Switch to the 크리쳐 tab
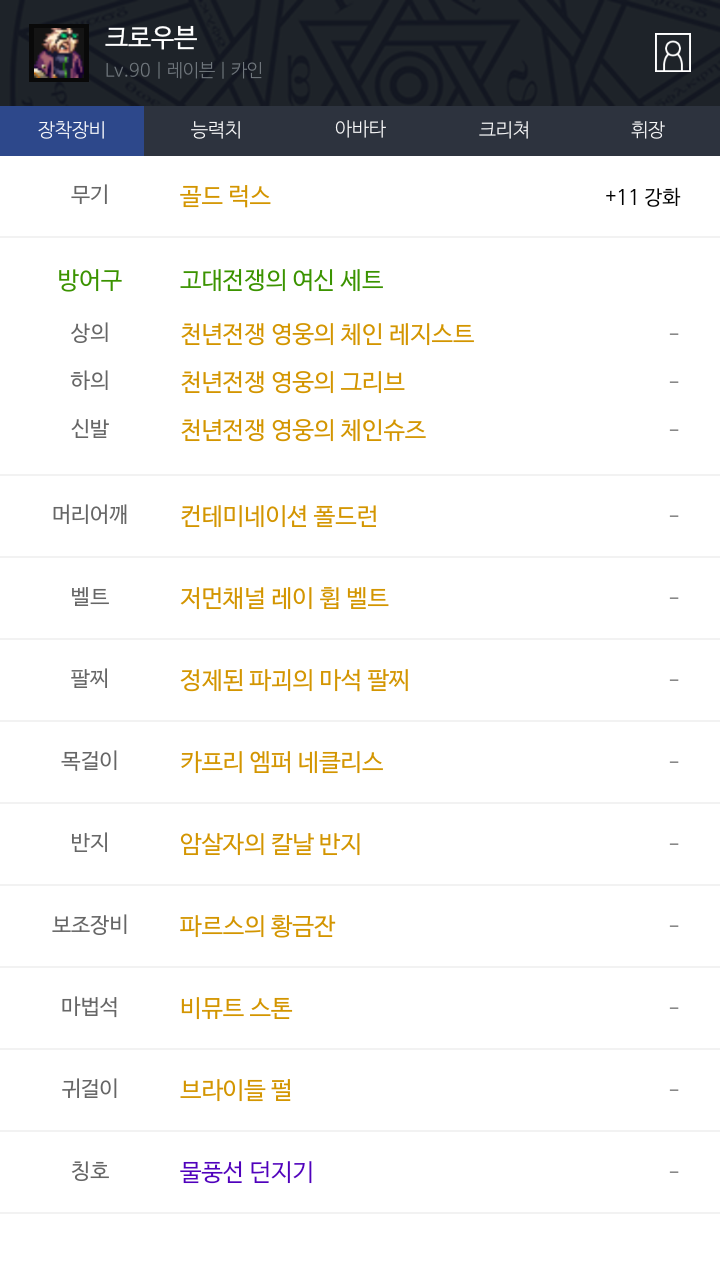Screen dimensions: 720x1280 [x=504, y=130]
